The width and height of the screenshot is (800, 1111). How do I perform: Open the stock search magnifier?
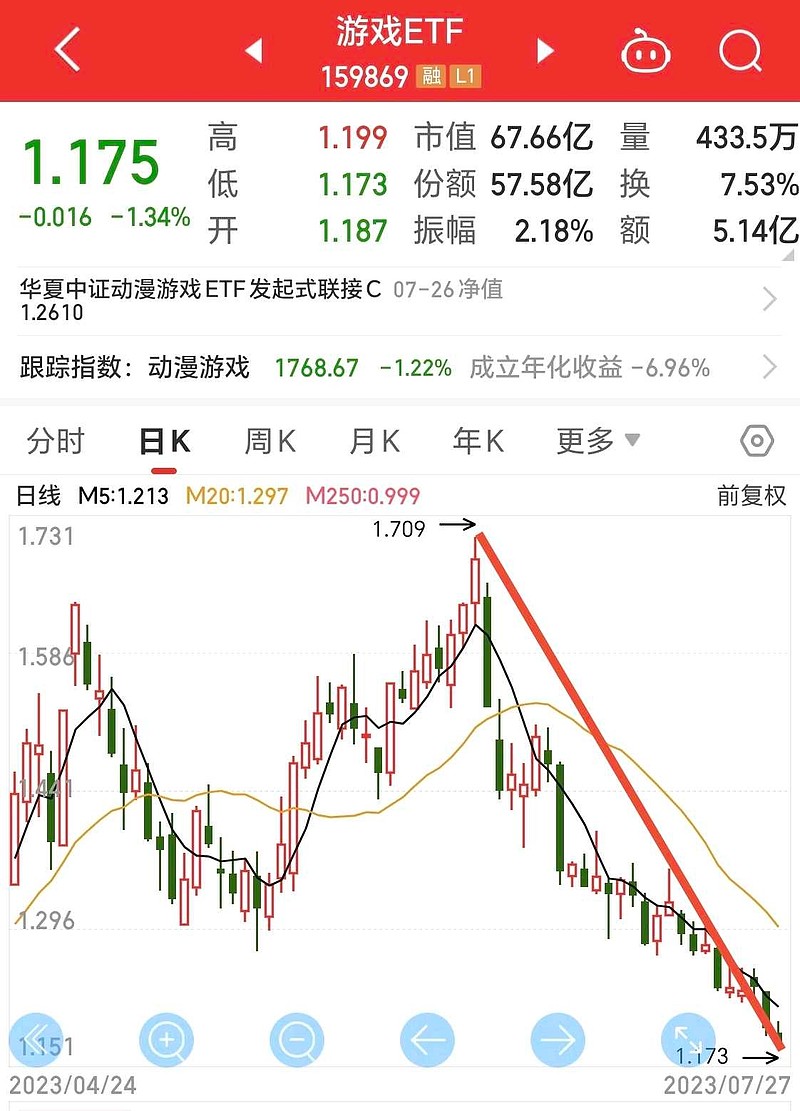point(740,50)
